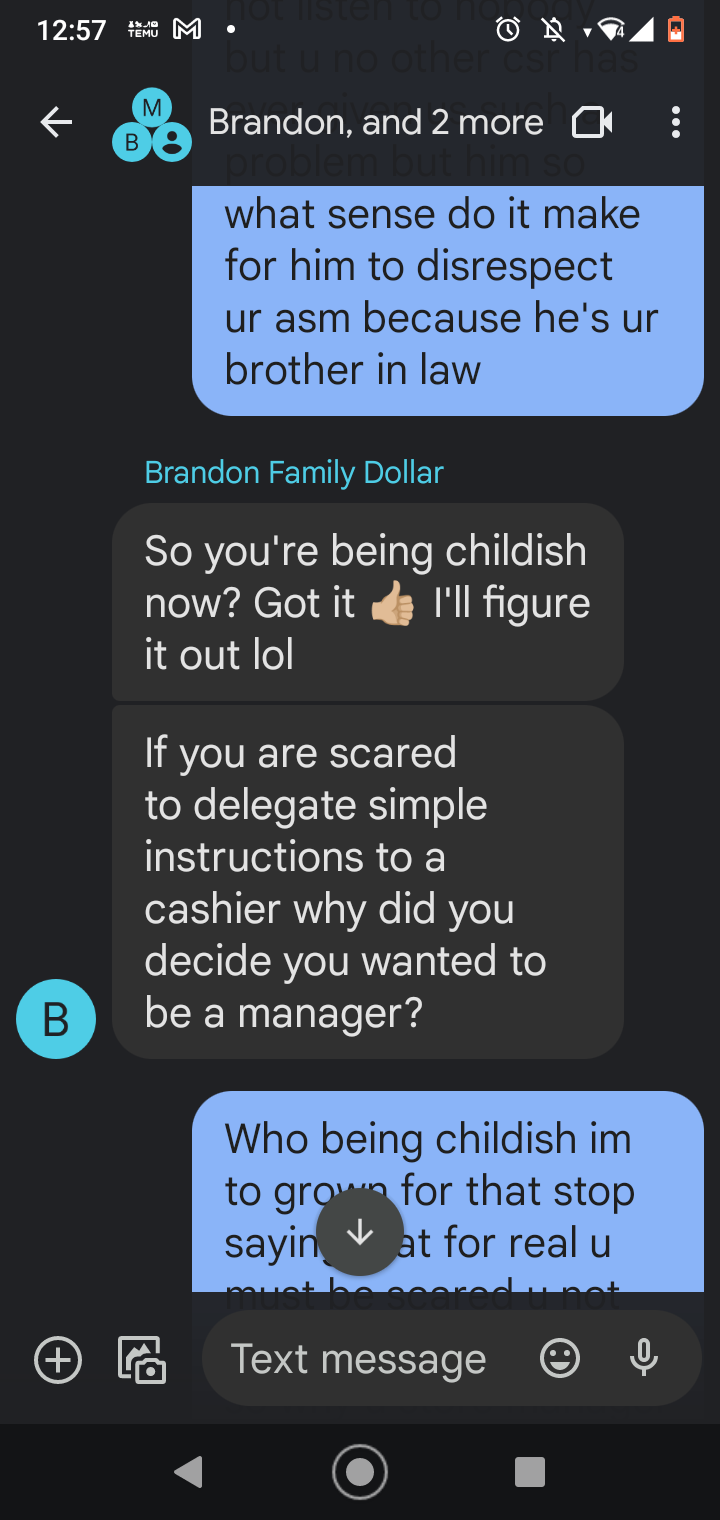Open the emoji picker

[x=560, y=1358]
